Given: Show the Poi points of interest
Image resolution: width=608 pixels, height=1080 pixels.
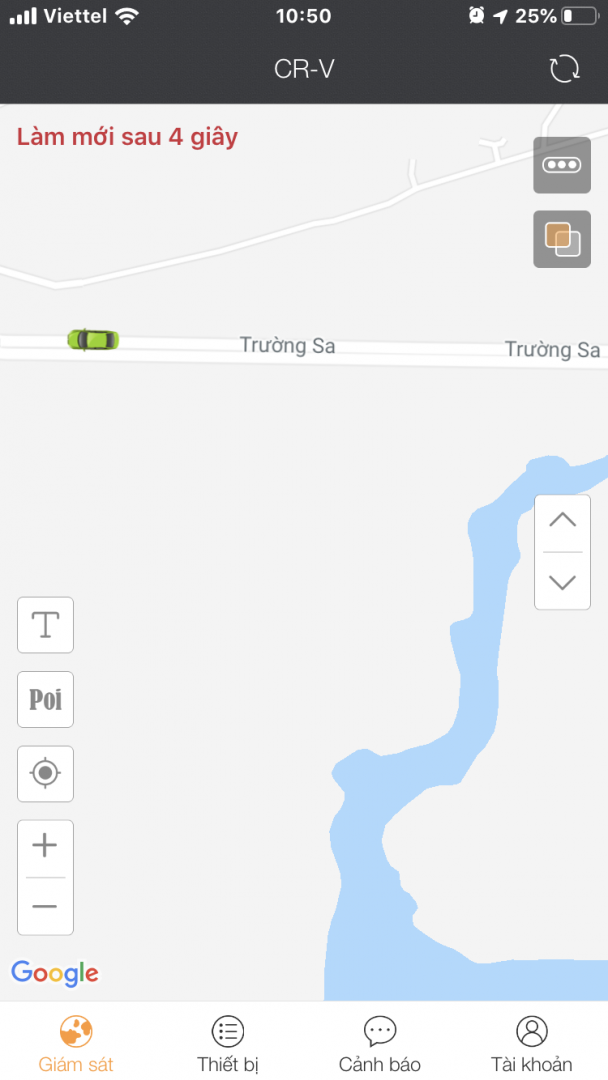Looking at the screenshot, I should [x=45, y=699].
